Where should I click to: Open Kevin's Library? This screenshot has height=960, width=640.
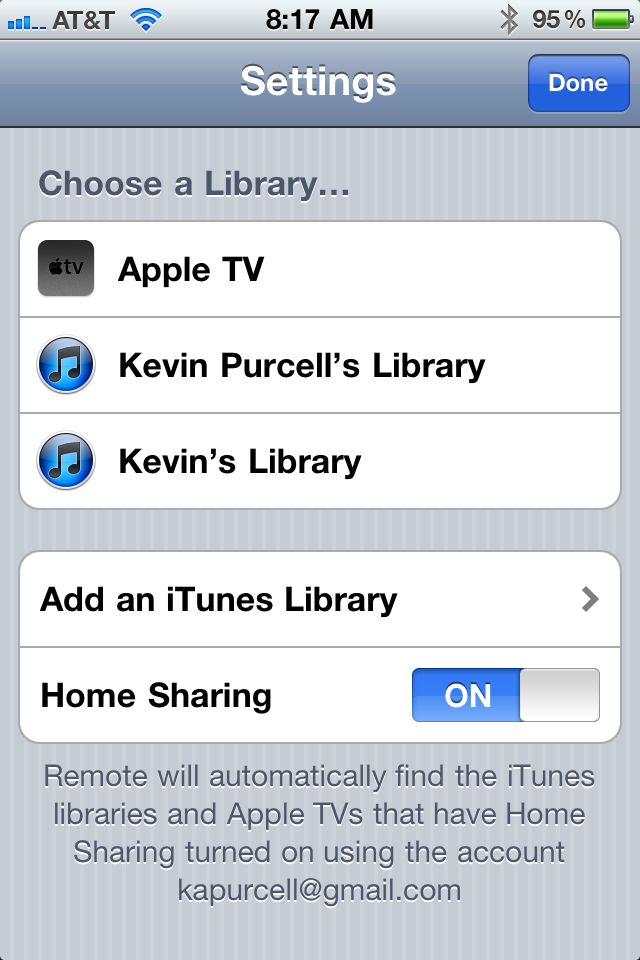[x=320, y=461]
